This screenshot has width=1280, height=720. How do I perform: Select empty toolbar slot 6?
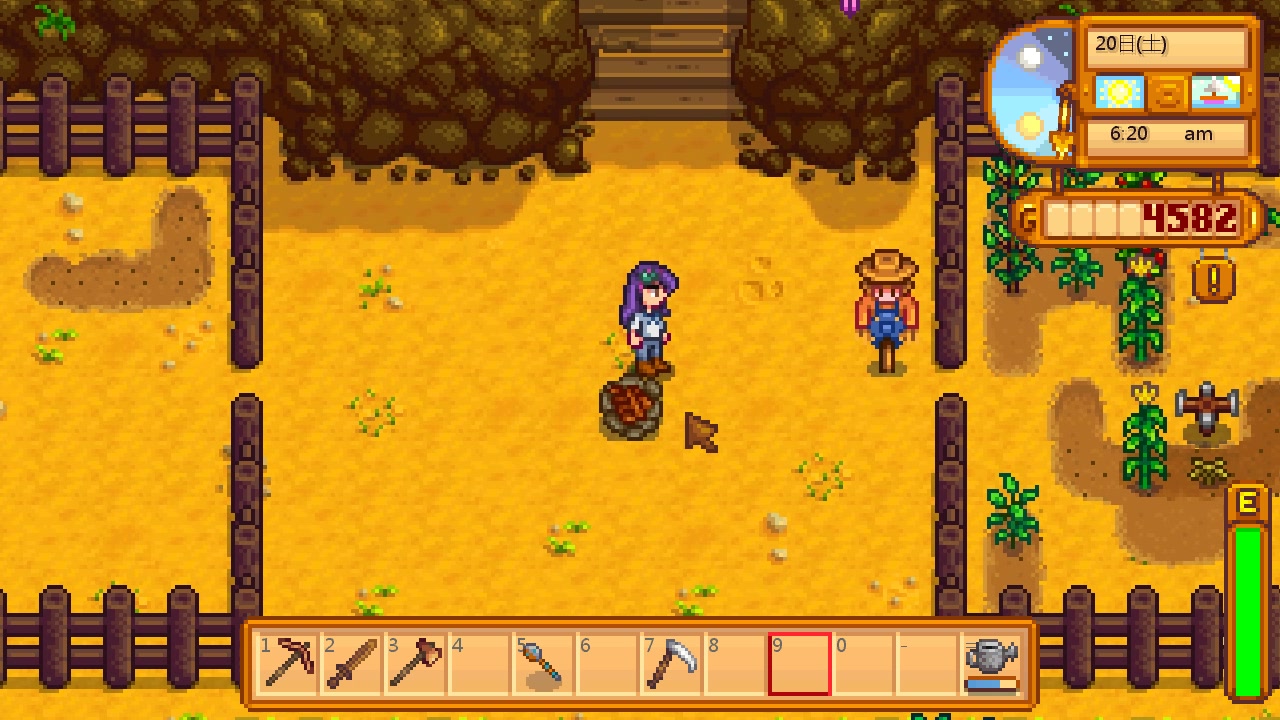pos(607,663)
